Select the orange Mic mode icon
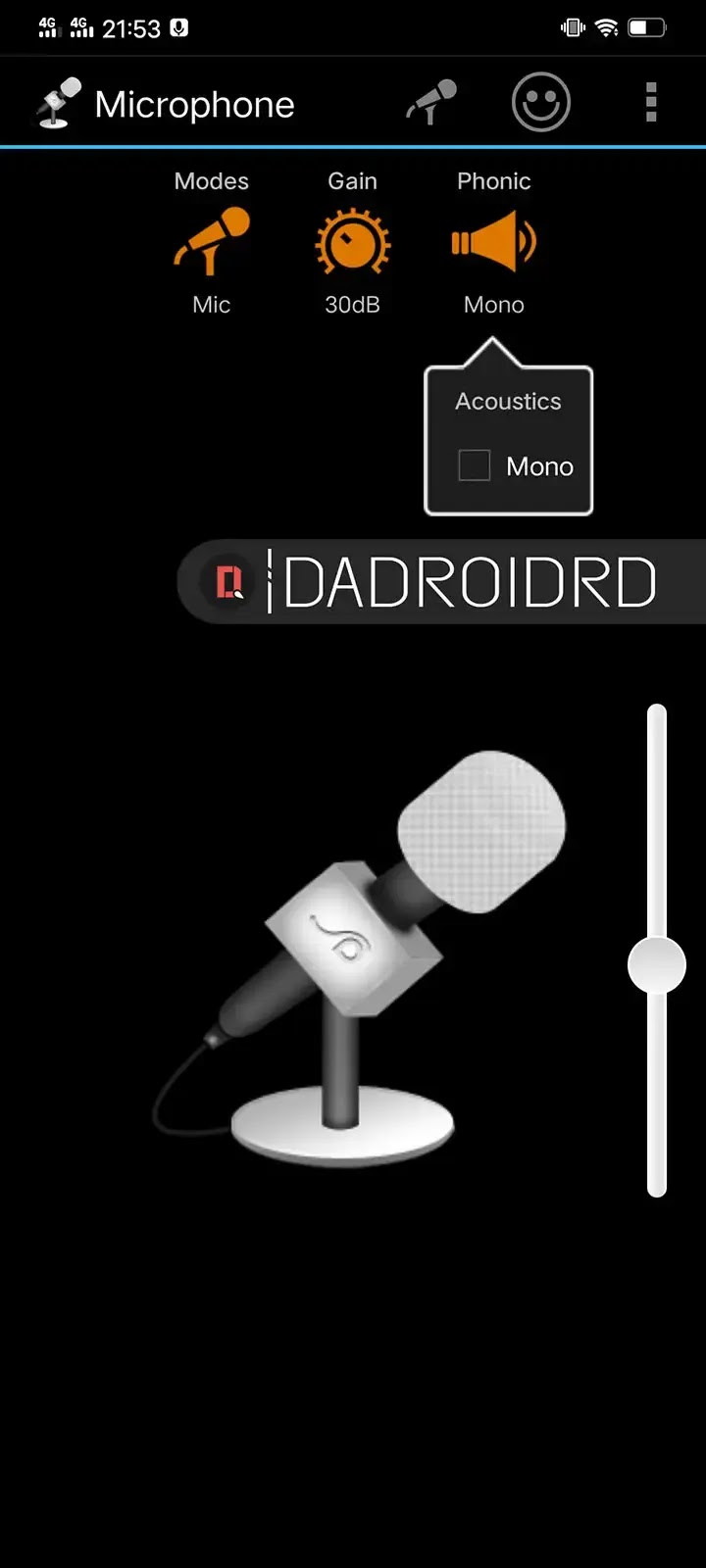Screen dimensions: 706x1568 tap(211, 240)
